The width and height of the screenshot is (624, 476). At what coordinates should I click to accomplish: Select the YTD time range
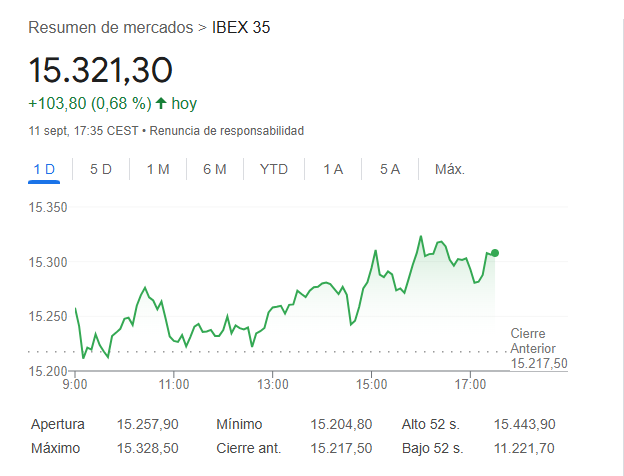274,169
